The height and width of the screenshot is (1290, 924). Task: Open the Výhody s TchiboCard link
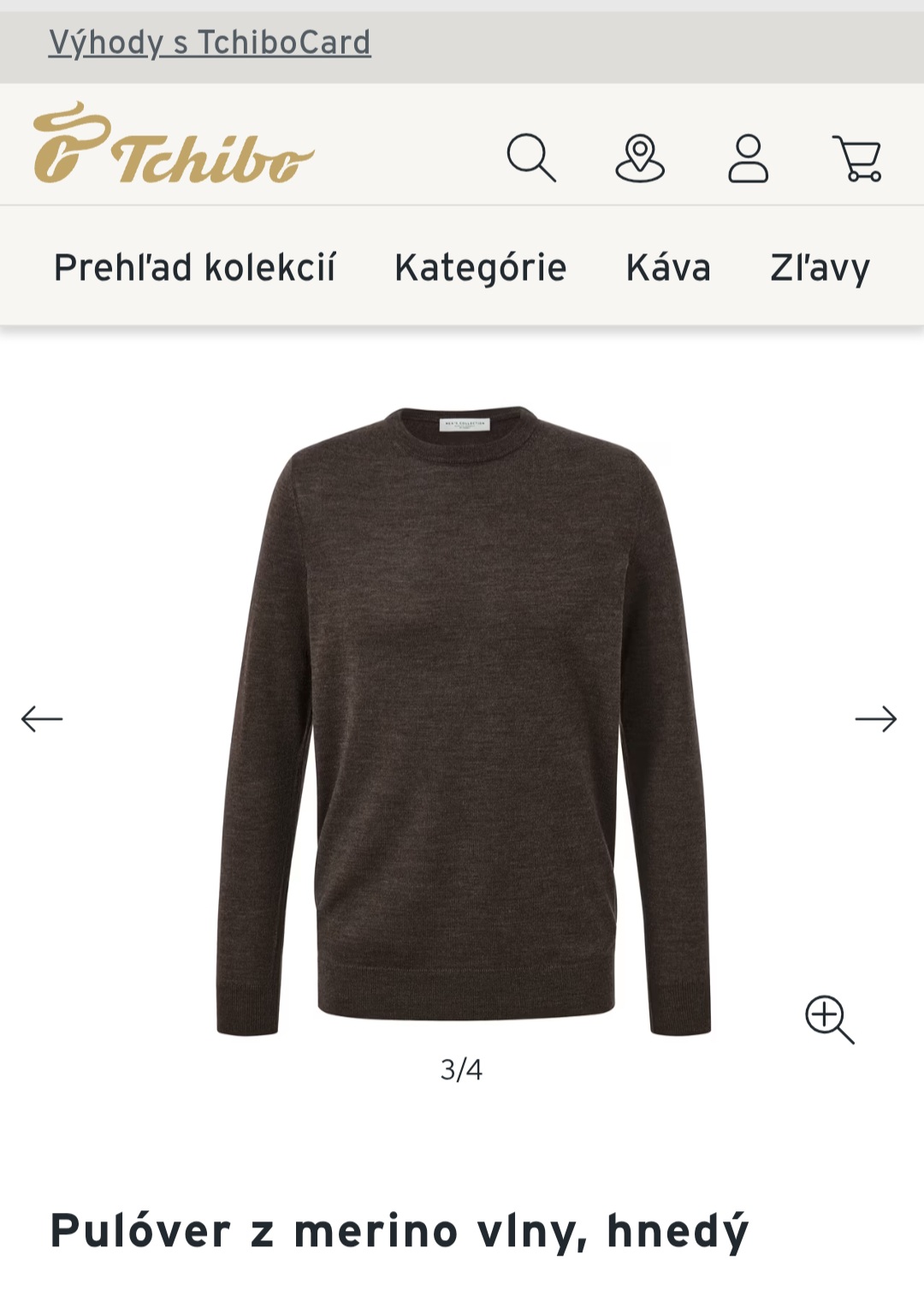210,43
